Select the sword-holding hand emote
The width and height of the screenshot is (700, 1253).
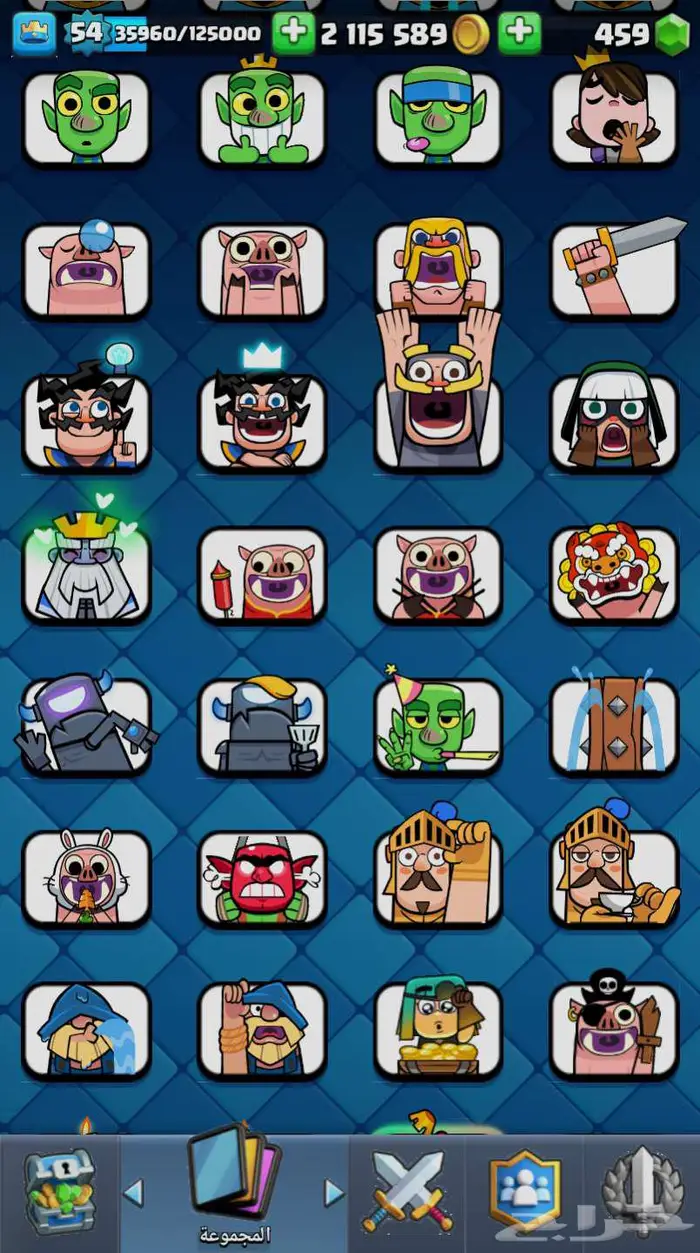614,269
